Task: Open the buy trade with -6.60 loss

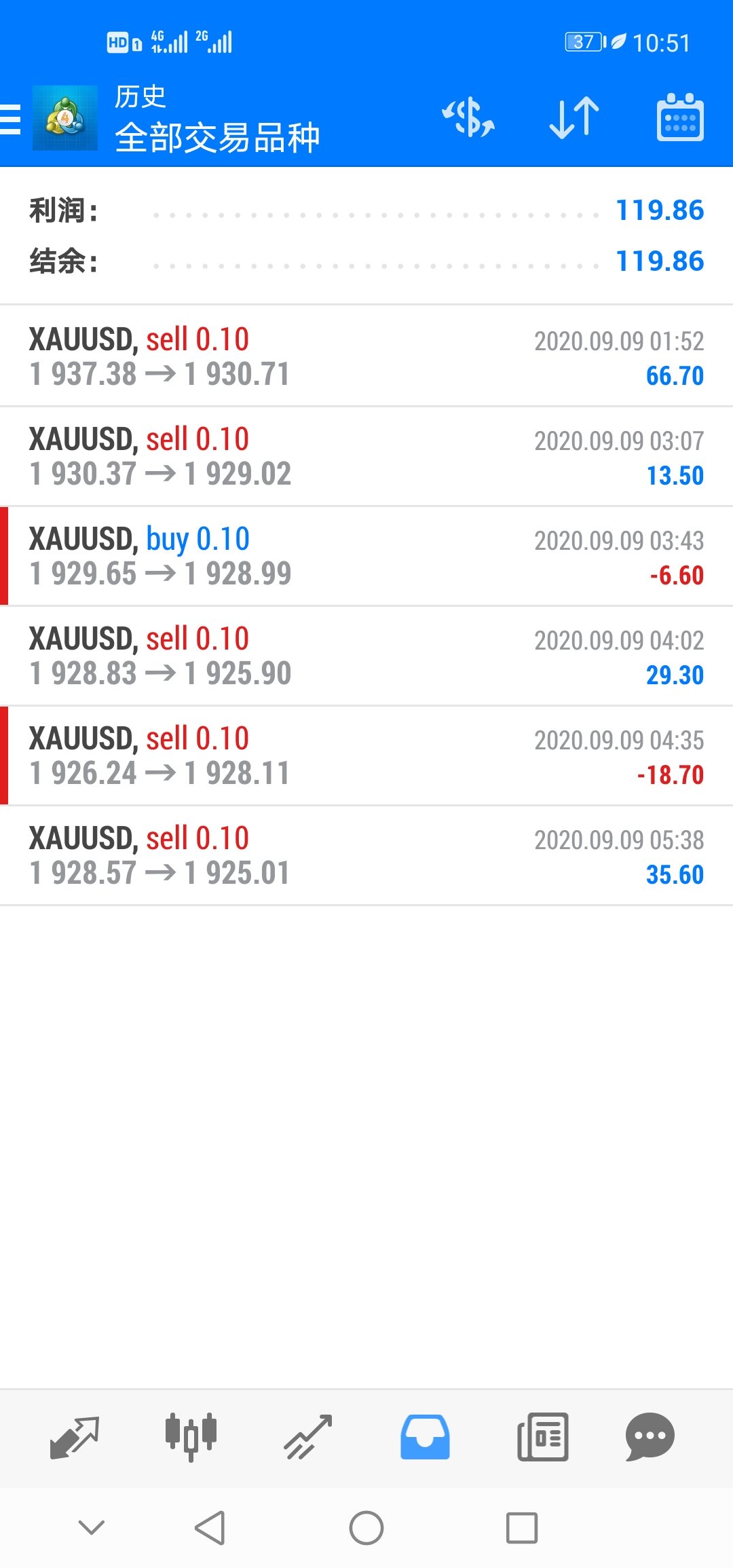Action: (366, 556)
